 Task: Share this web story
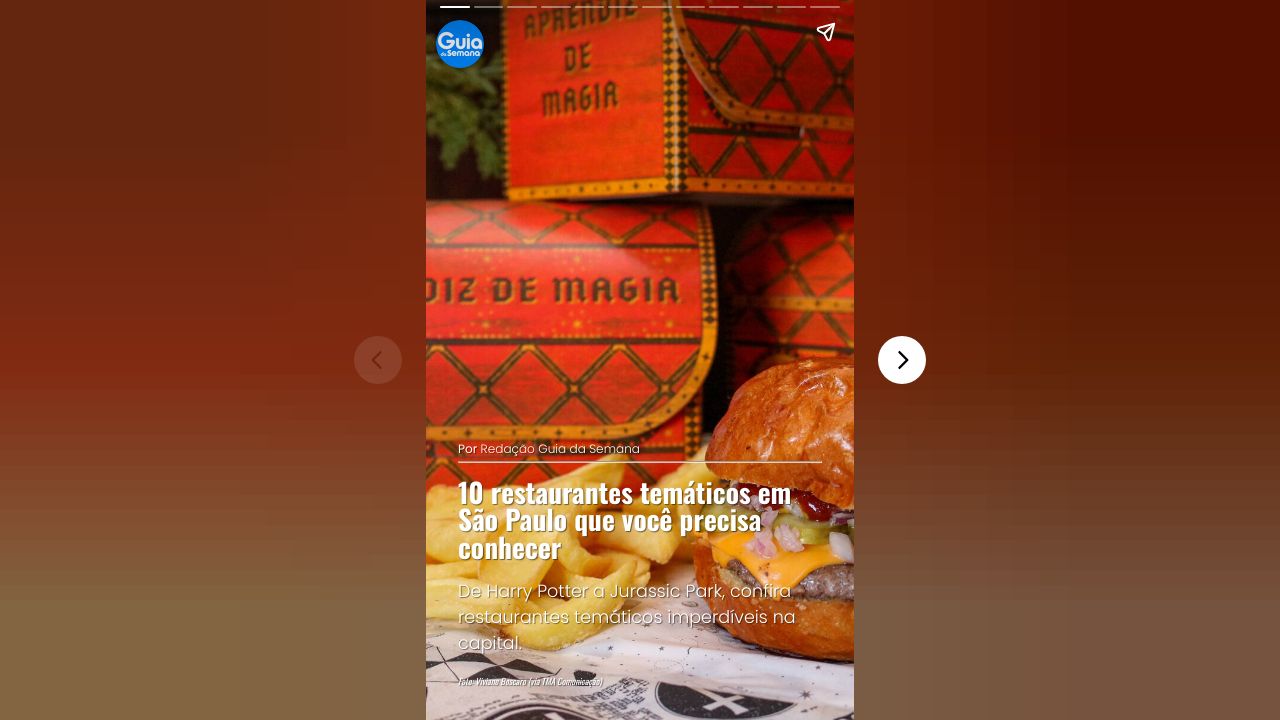pos(825,32)
